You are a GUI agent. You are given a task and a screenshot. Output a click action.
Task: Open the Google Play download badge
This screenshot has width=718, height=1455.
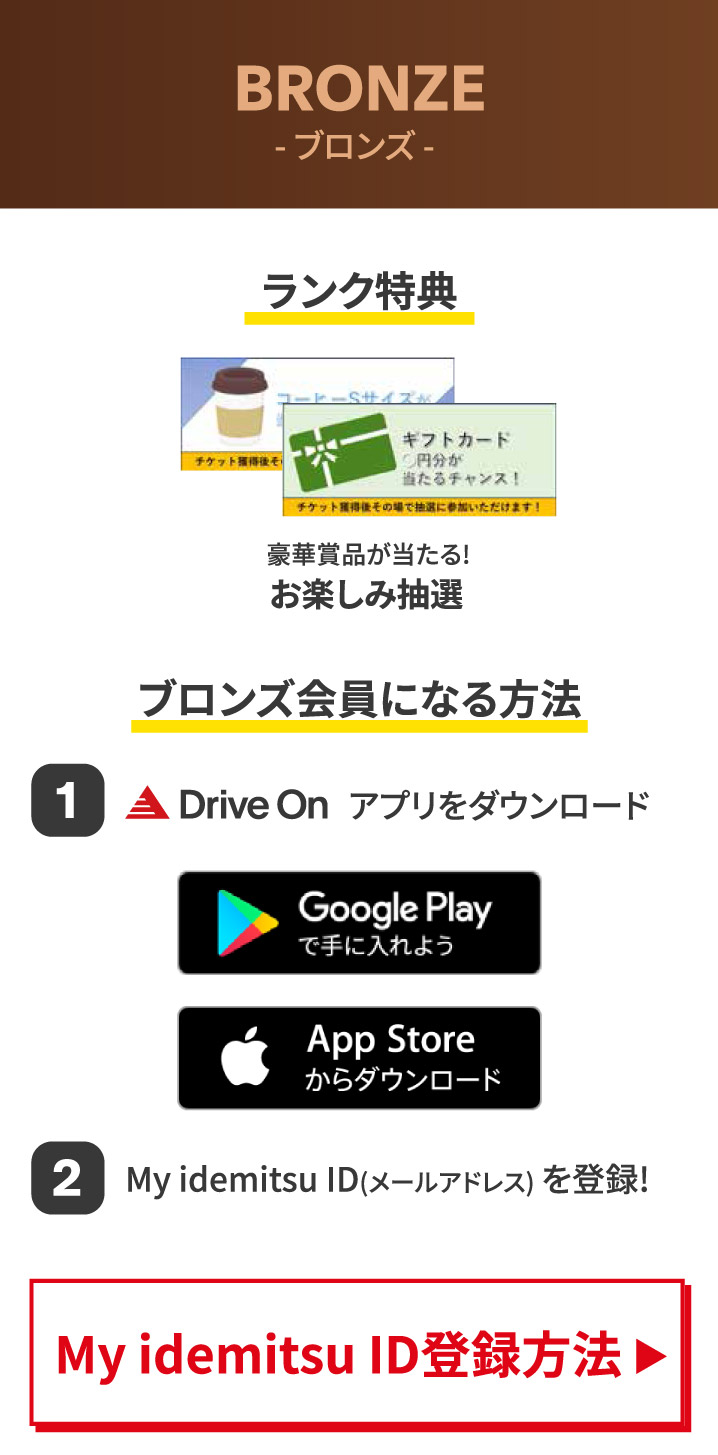(x=359, y=922)
